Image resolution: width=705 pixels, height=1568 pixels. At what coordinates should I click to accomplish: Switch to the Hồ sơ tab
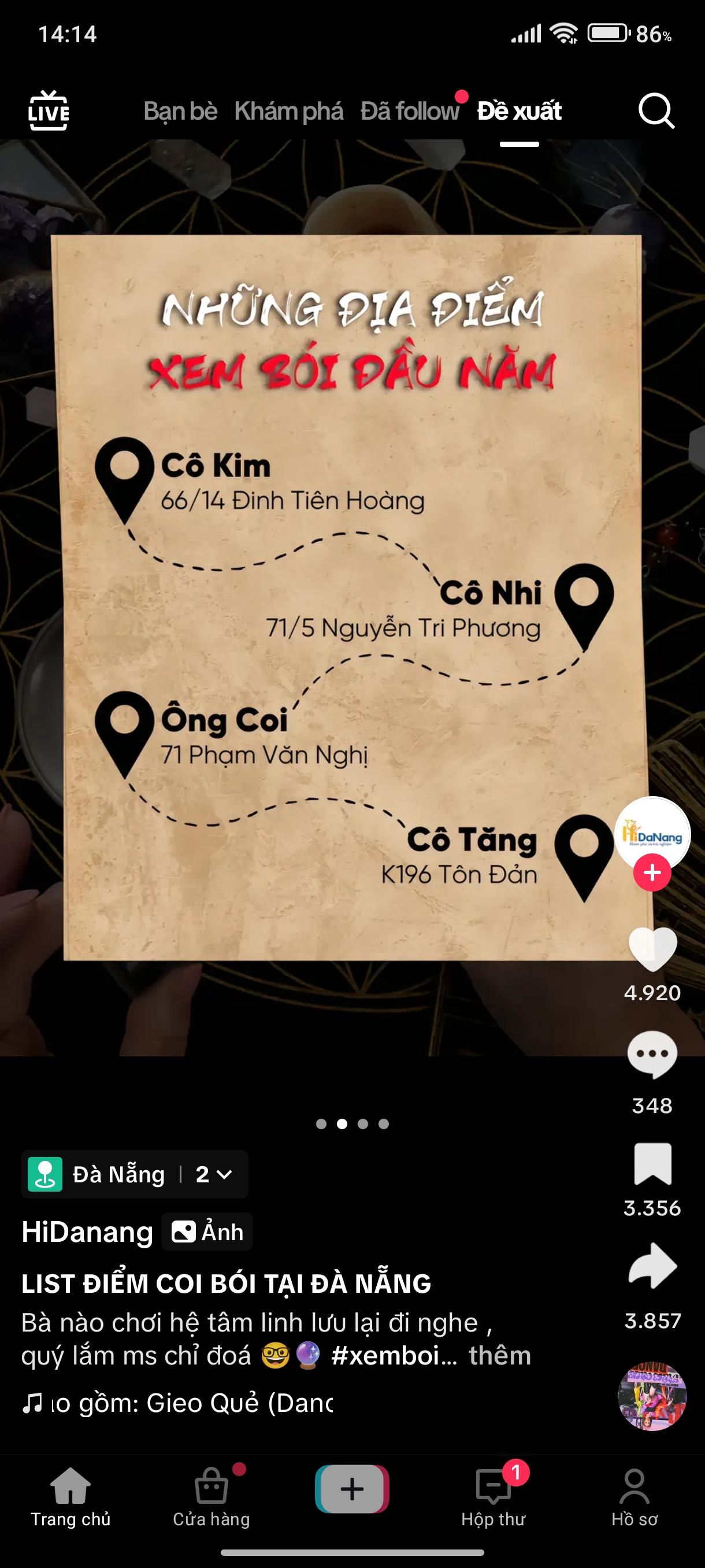coord(634,1497)
